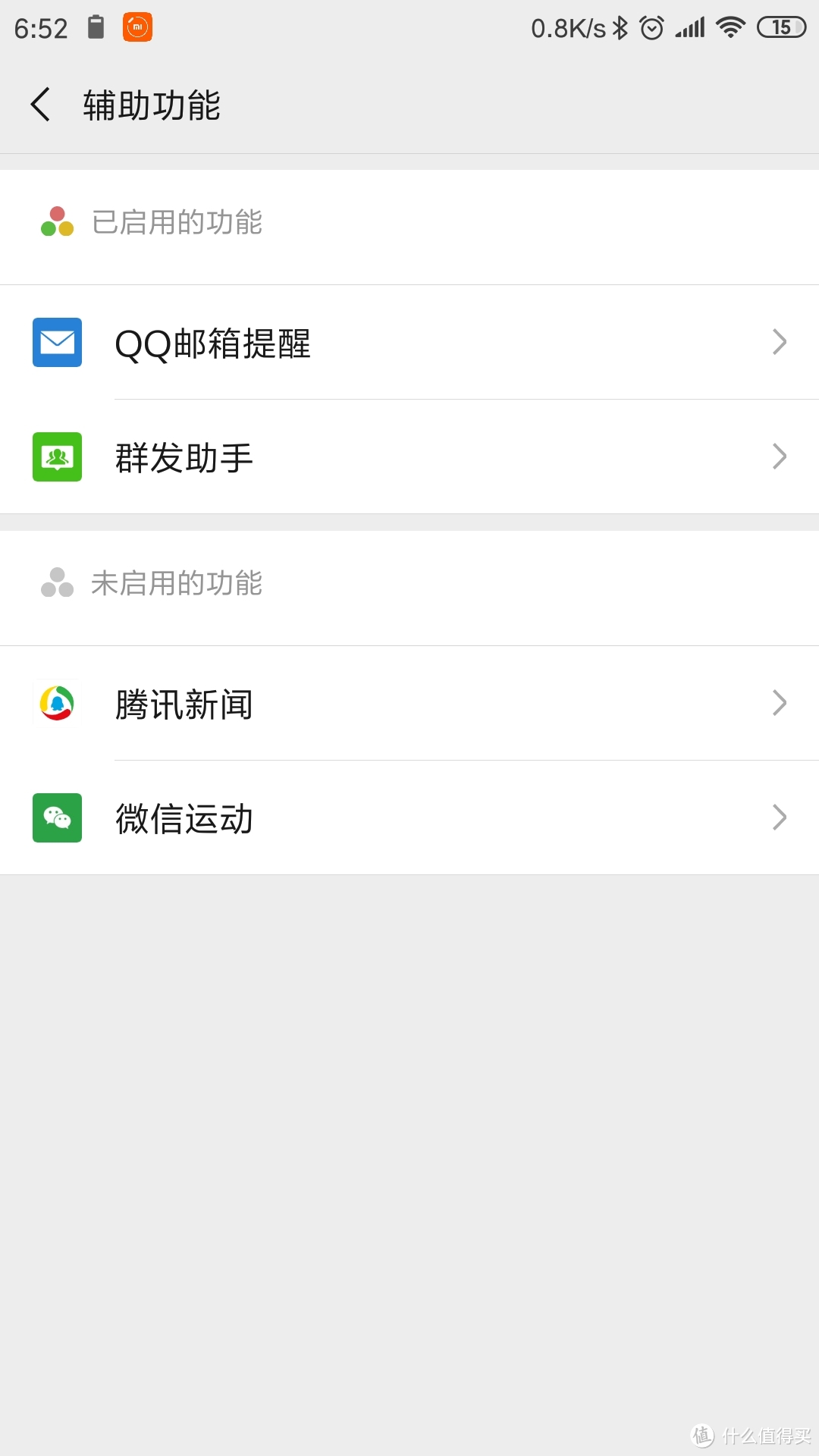Select 腾讯新闻 from disabled features
This screenshot has height=1456, width=819.
click(x=409, y=704)
